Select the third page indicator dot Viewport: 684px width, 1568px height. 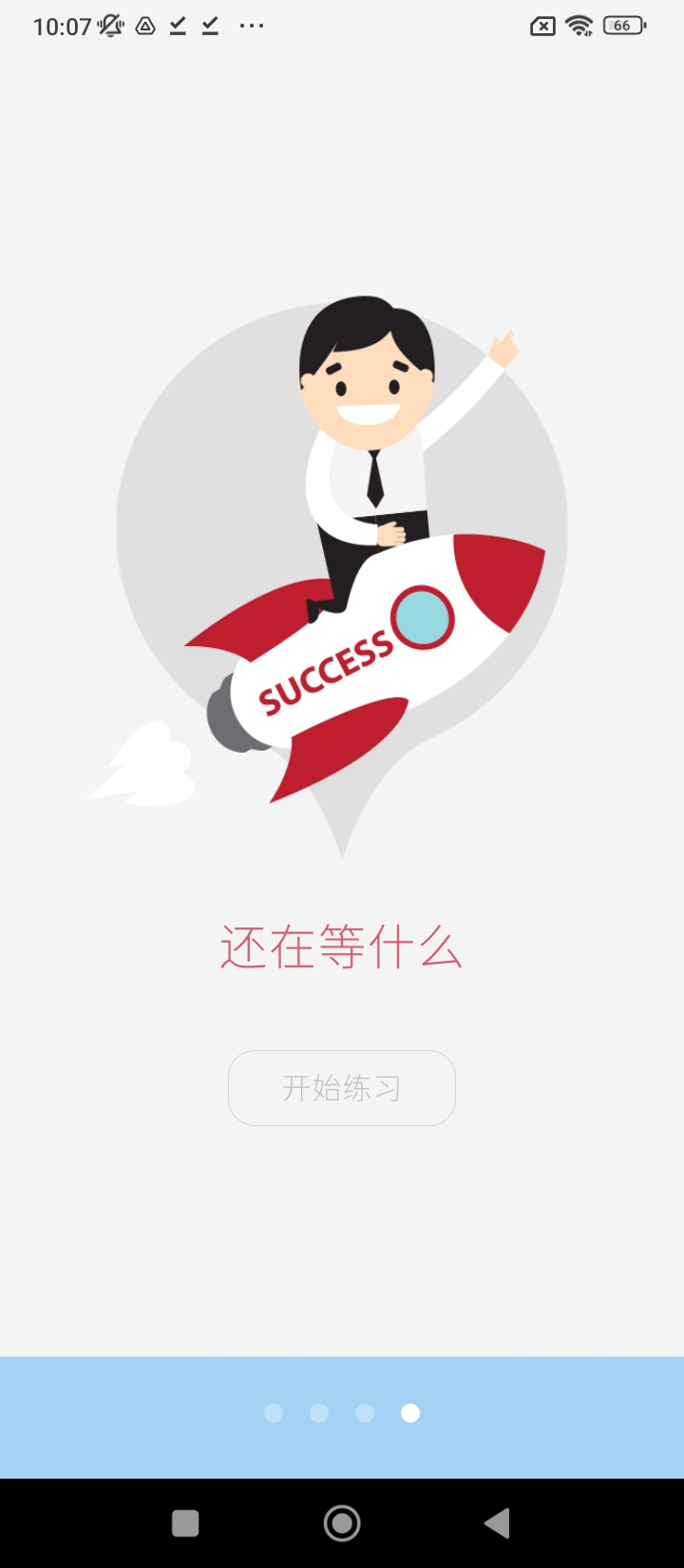[365, 1413]
